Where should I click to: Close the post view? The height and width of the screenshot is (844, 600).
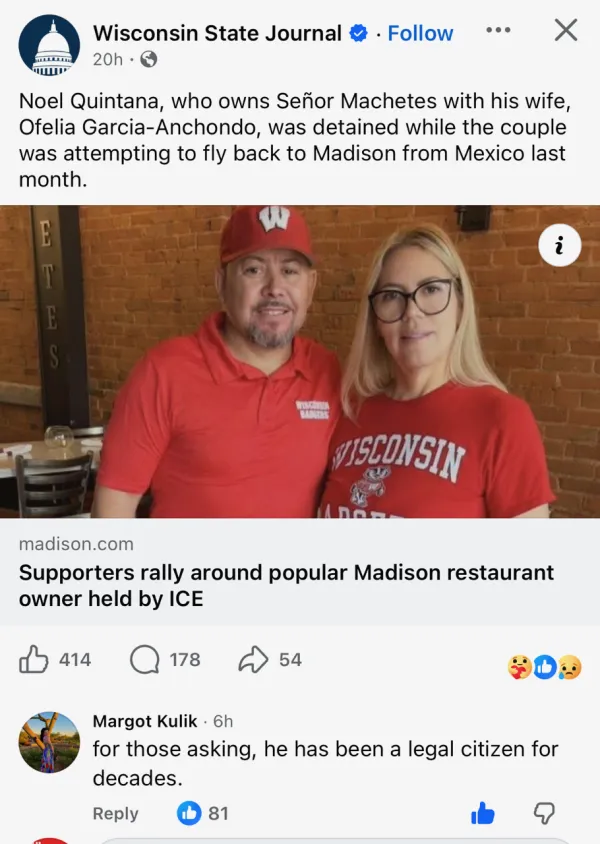point(565,30)
